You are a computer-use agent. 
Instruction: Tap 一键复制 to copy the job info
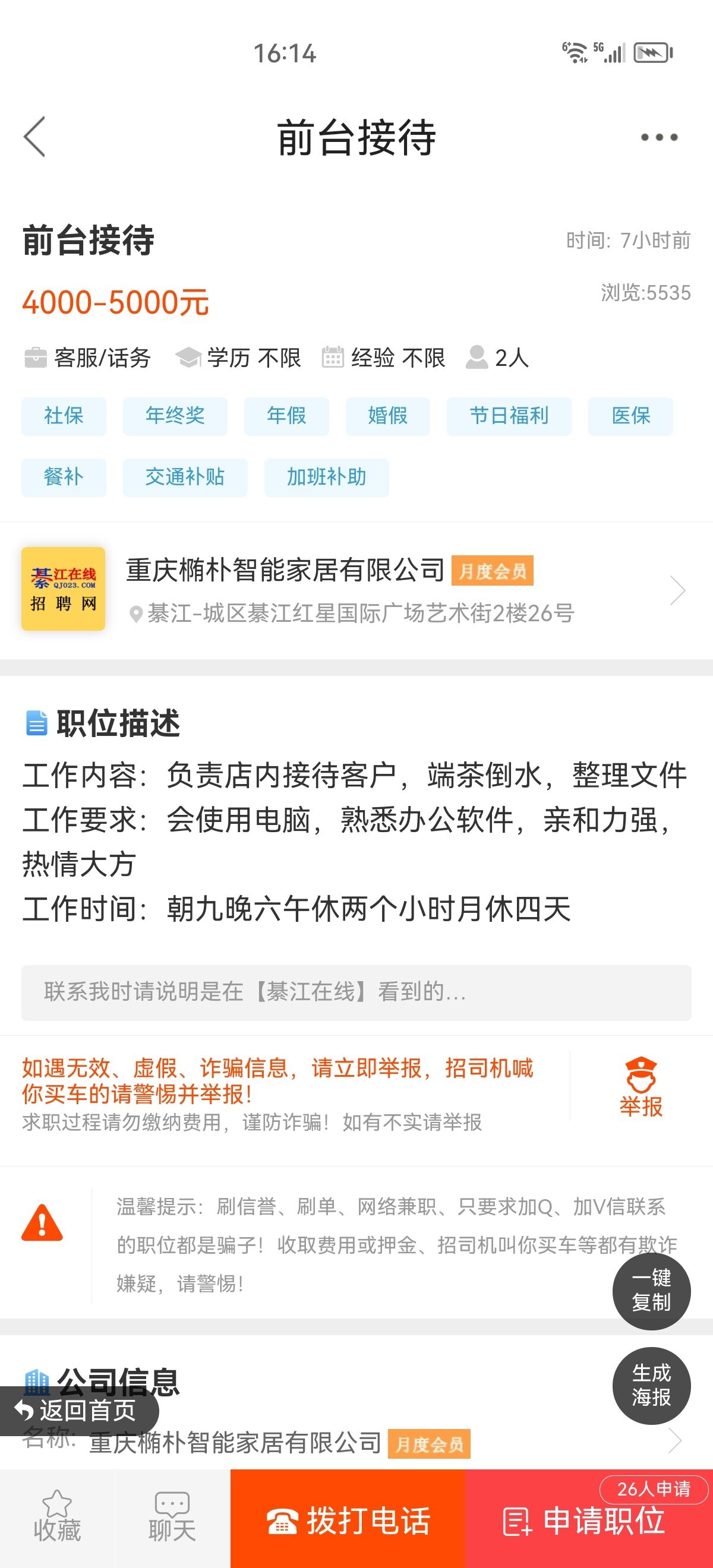[651, 1291]
